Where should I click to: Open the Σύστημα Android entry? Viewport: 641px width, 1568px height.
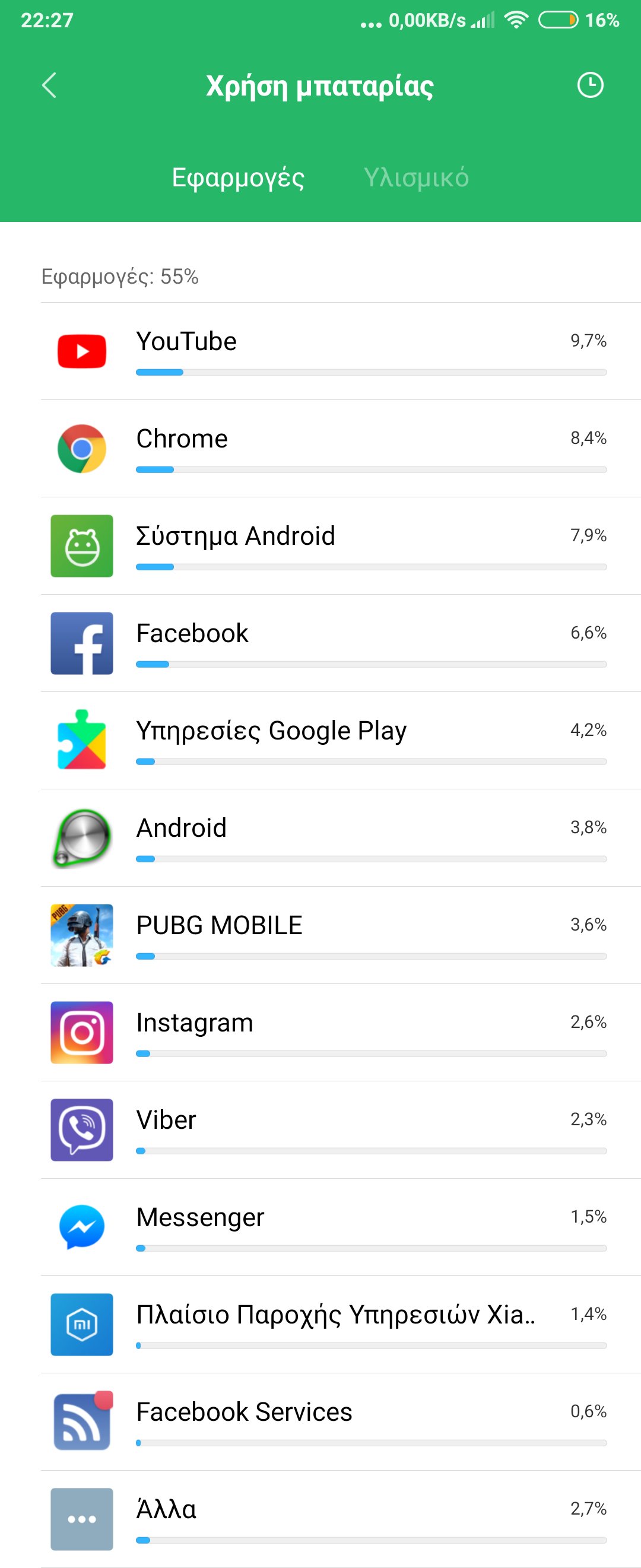pyautogui.click(x=340, y=546)
